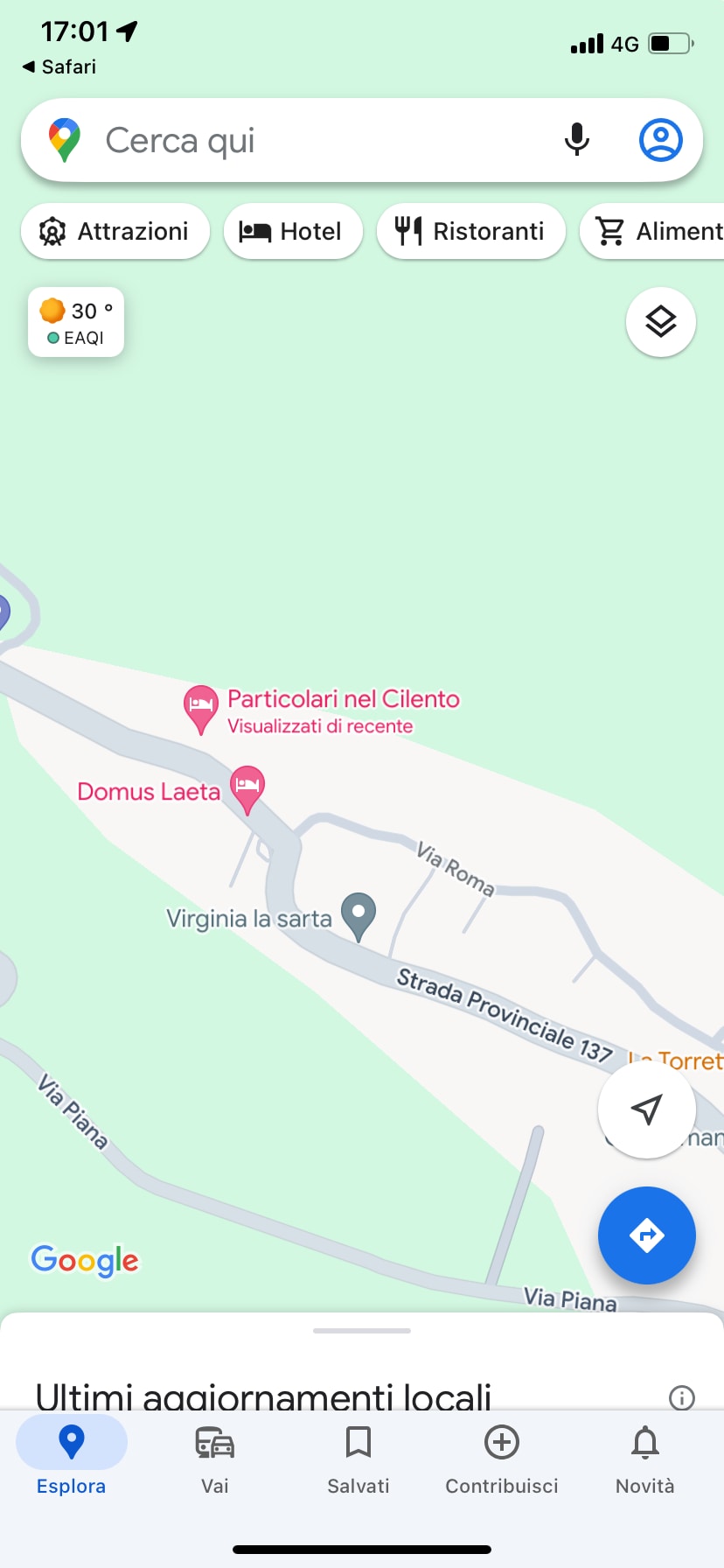Show Ristoranti on the map
This screenshot has height=1568, width=724.
(470, 231)
